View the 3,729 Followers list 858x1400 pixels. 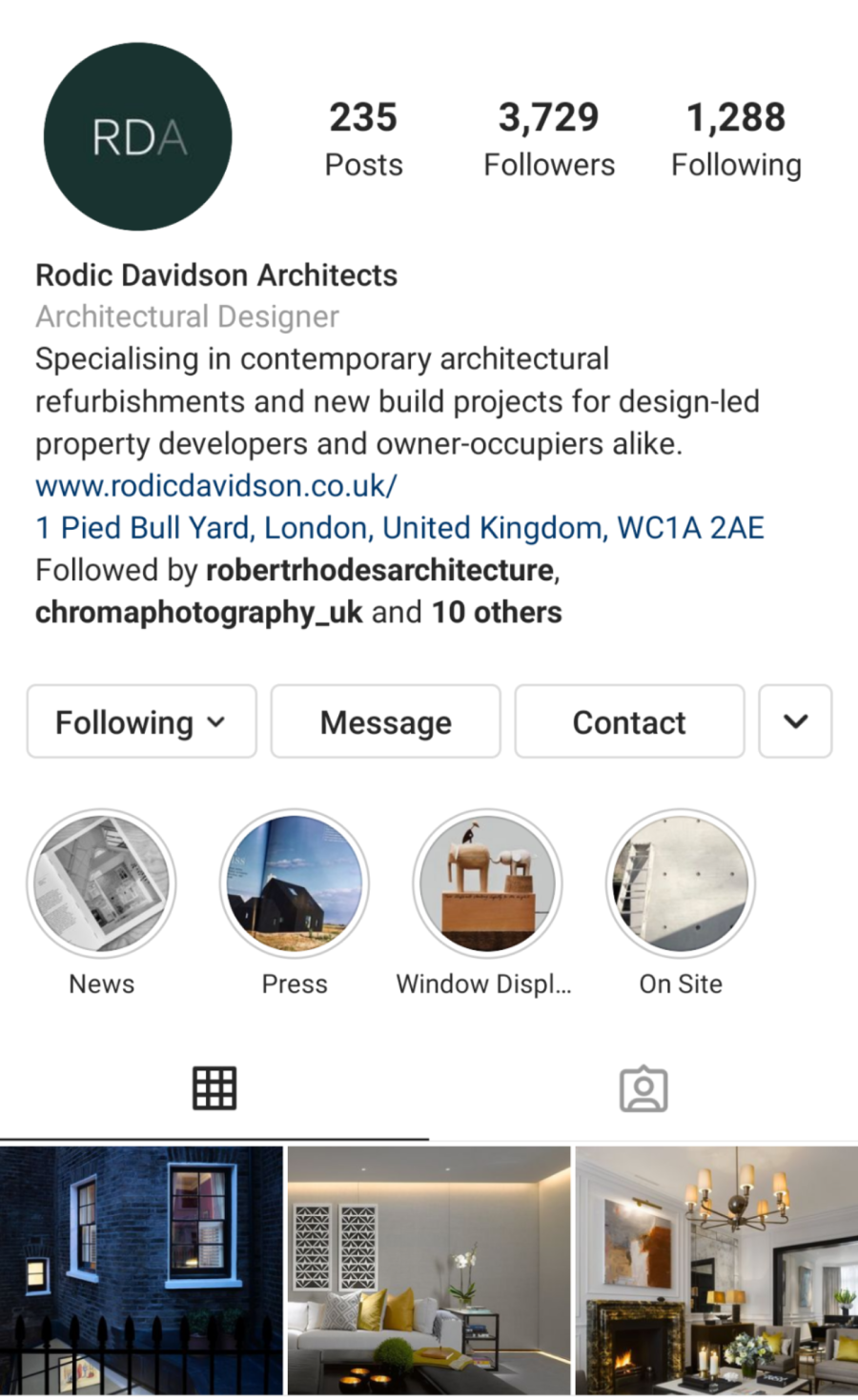tap(549, 139)
